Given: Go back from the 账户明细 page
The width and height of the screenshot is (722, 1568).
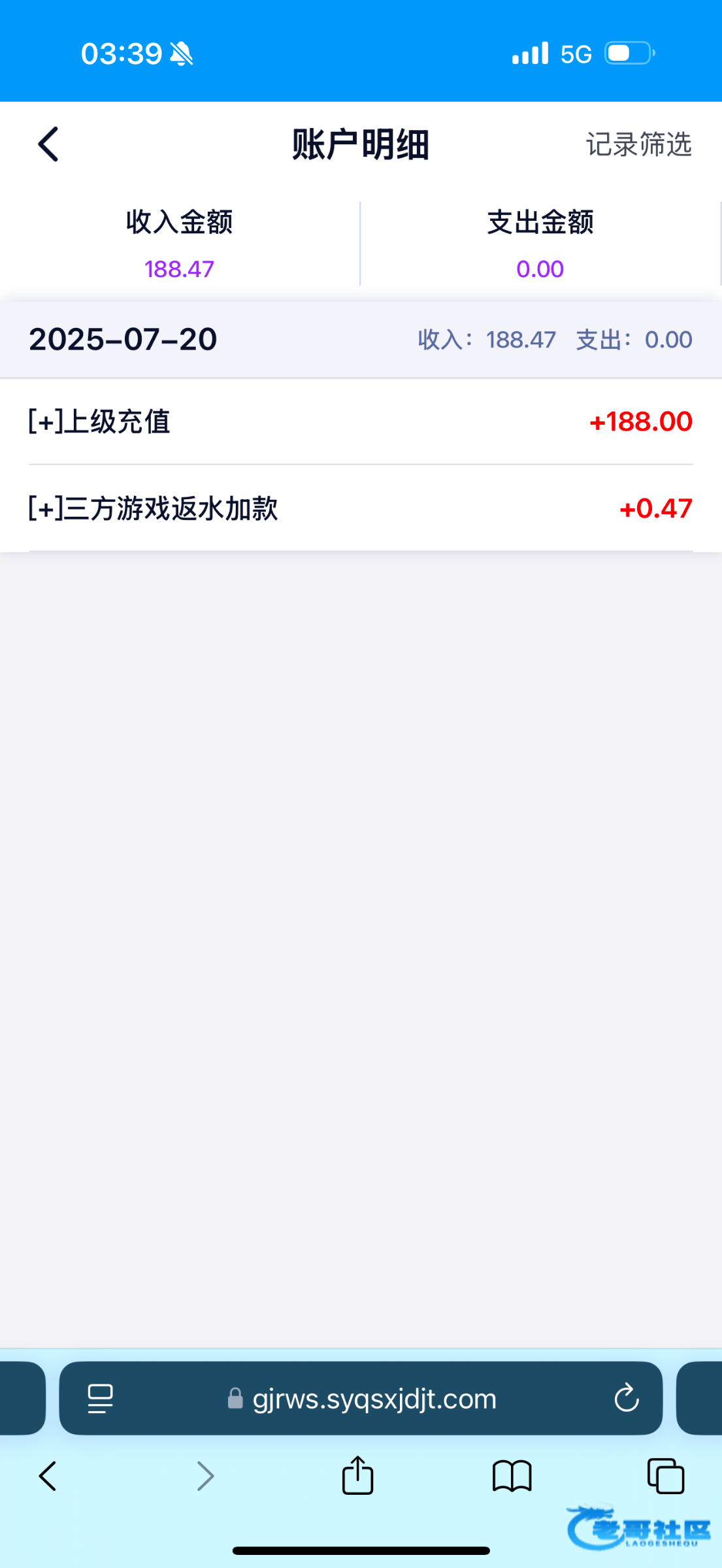Looking at the screenshot, I should point(48,144).
